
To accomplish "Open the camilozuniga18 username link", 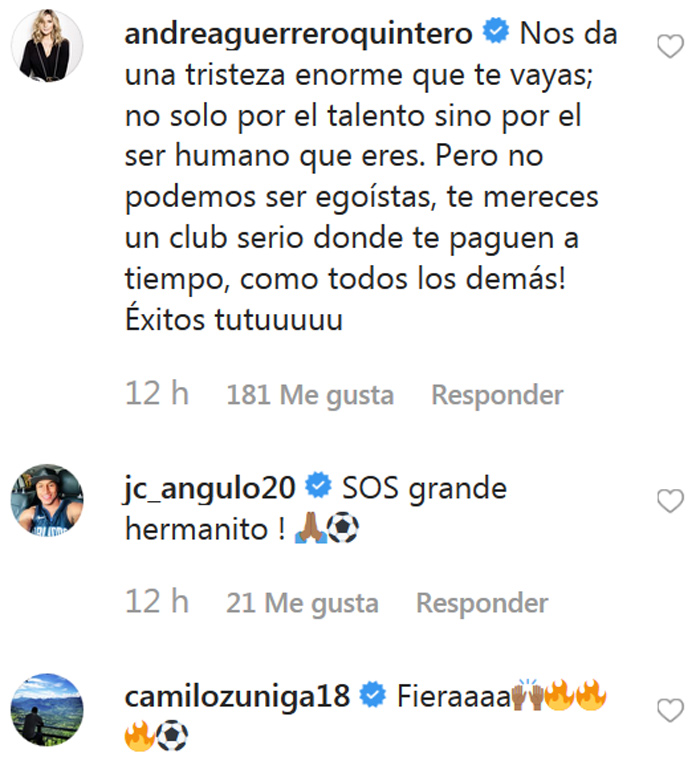I will tap(238, 695).
